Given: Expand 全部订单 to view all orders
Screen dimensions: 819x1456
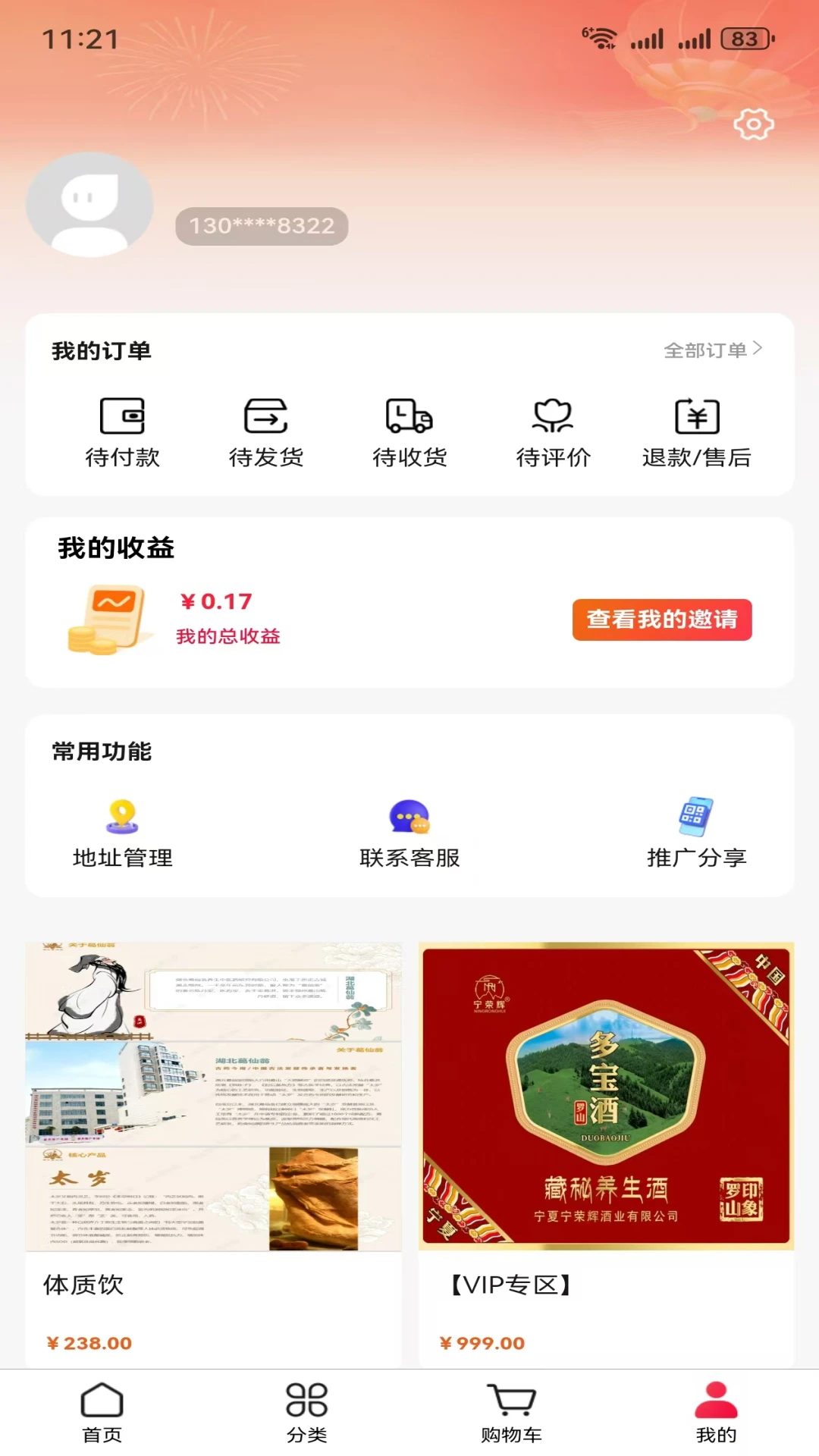Looking at the screenshot, I should click(x=711, y=350).
